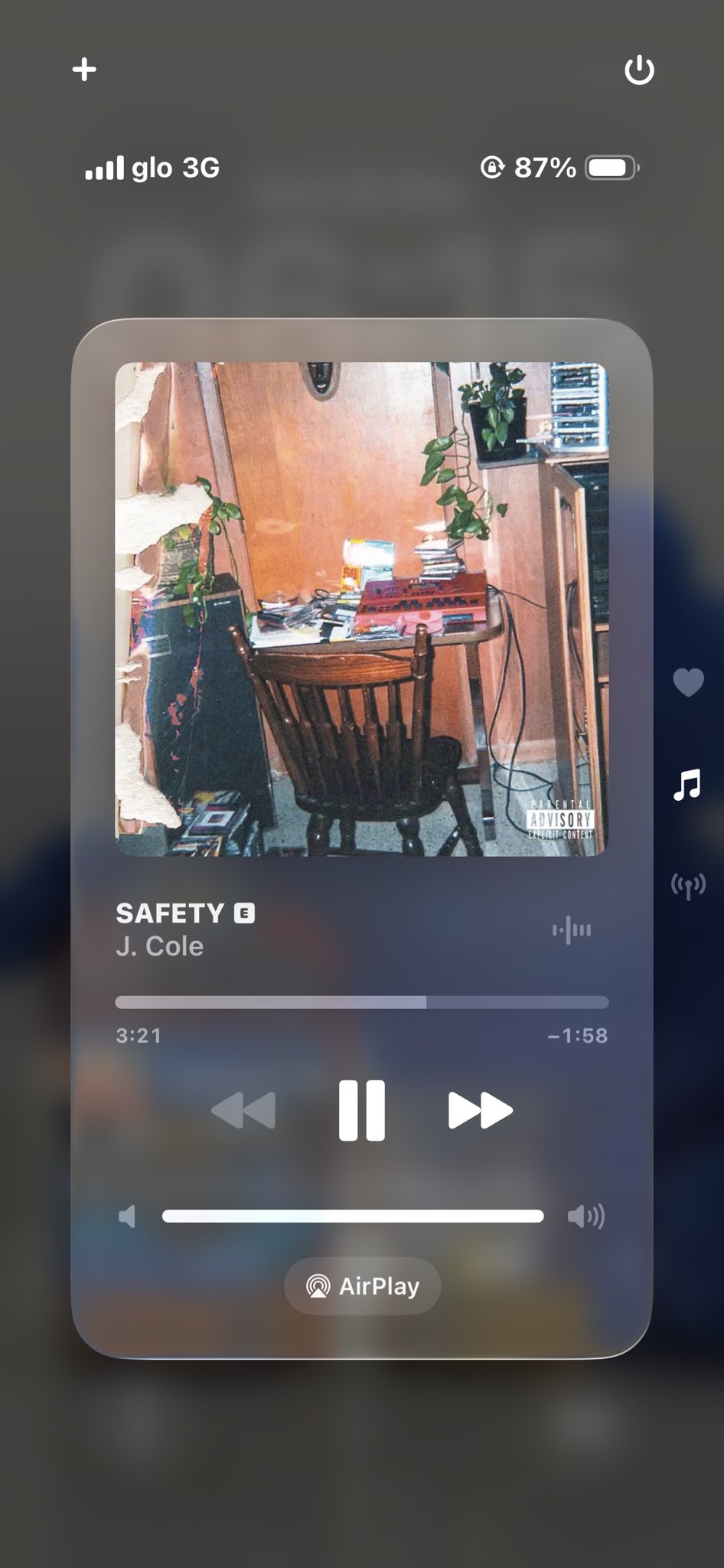Open the AirPlay output picker
The image size is (724, 1568).
(362, 1286)
